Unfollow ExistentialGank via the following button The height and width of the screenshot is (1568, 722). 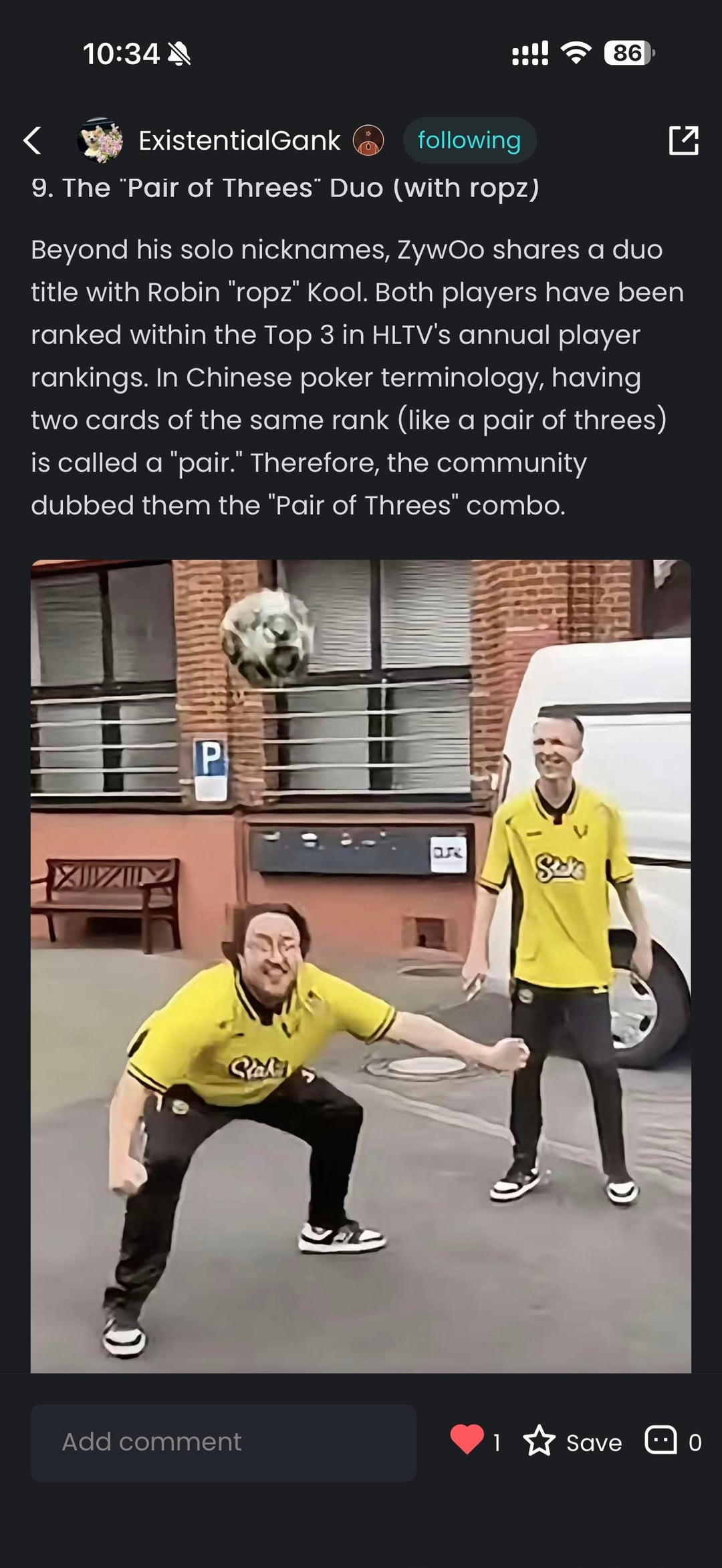point(469,140)
